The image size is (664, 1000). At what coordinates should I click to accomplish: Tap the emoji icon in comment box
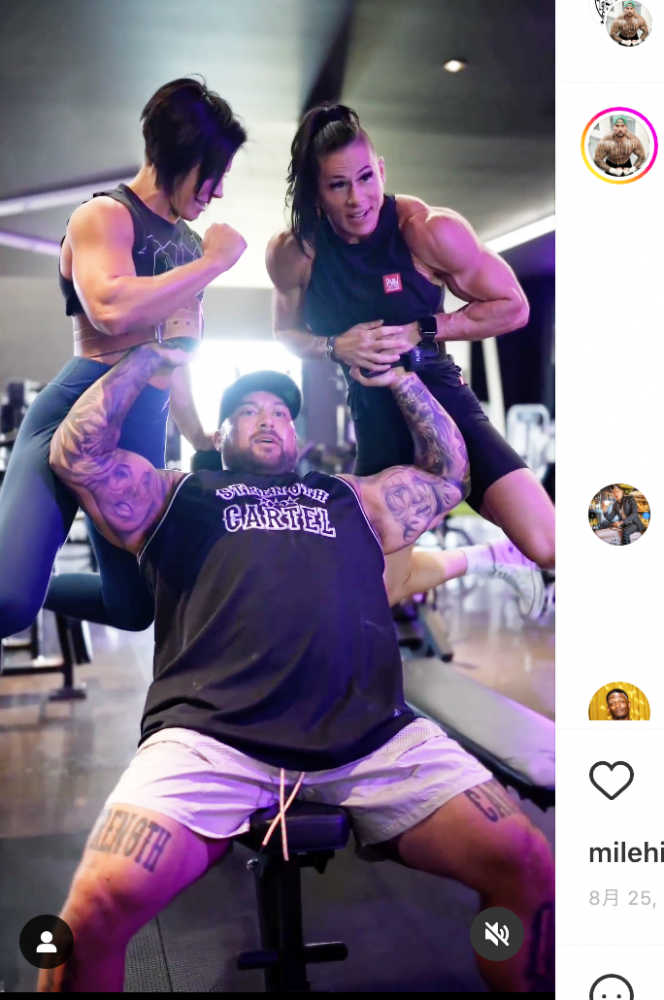pyautogui.click(x=611, y=987)
